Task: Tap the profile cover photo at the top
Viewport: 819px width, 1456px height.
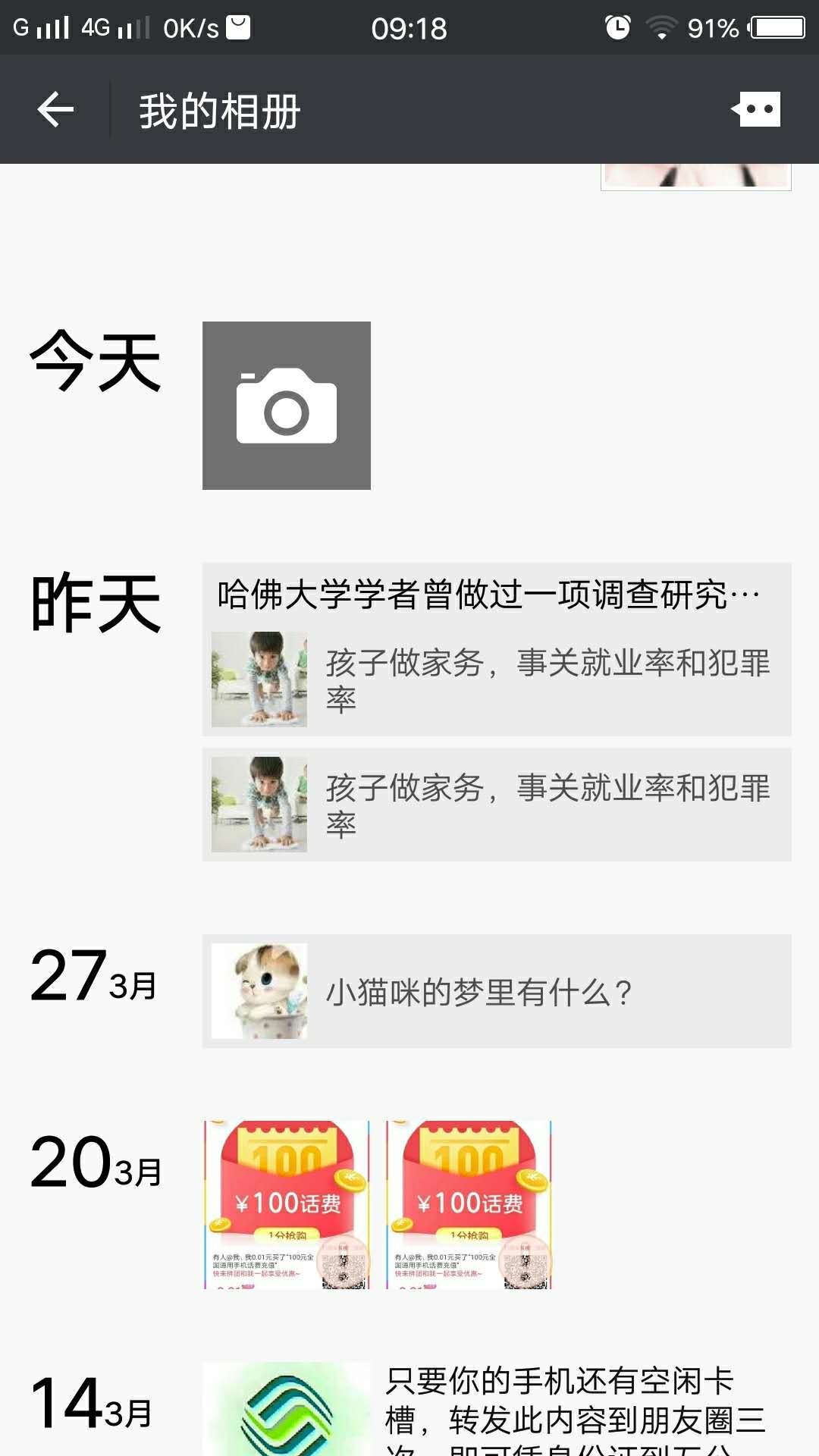Action: (x=695, y=176)
